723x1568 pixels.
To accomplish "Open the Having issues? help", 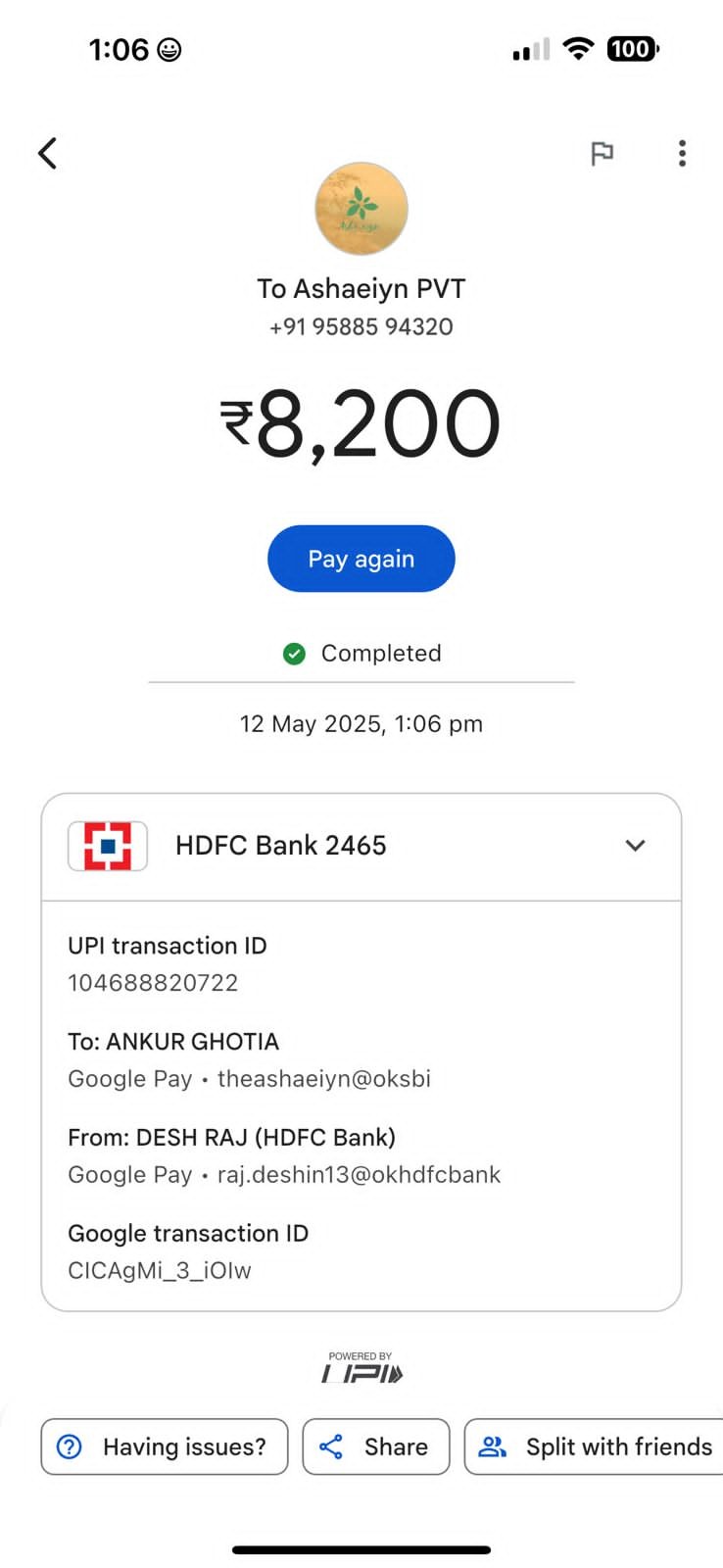I will (x=165, y=1446).
